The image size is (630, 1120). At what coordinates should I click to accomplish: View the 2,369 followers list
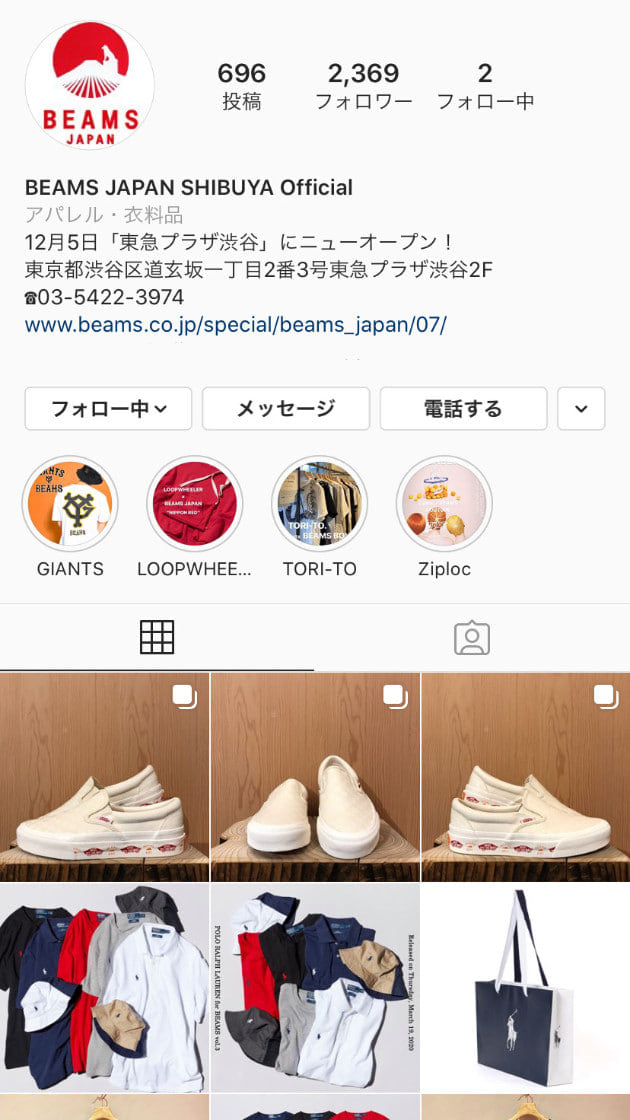(363, 86)
